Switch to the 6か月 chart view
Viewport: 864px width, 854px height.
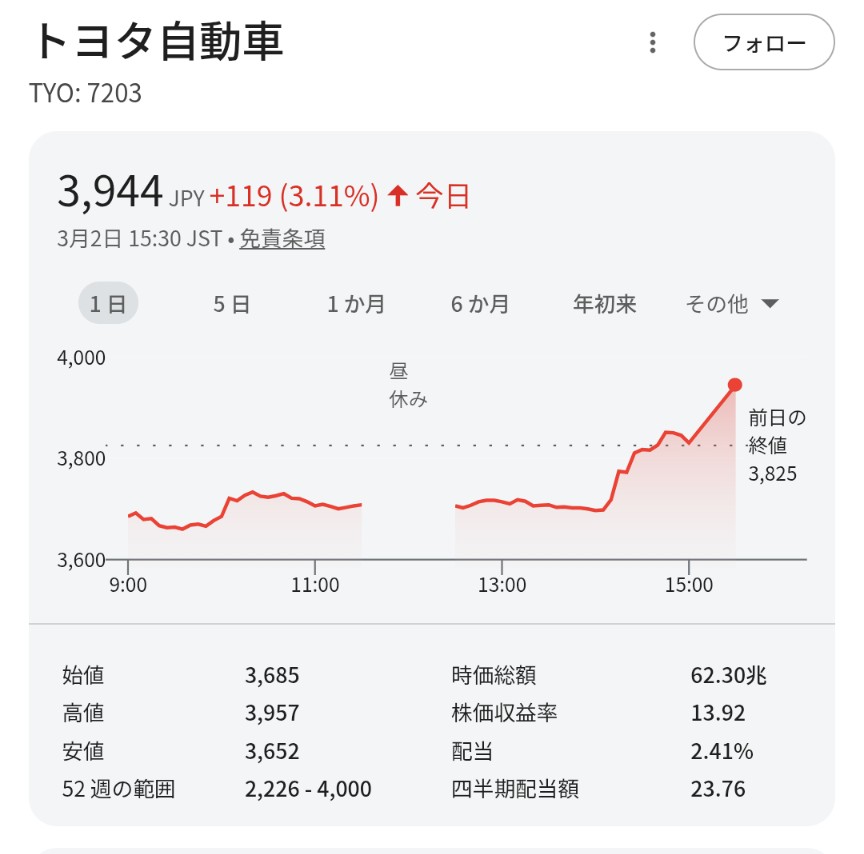coord(480,304)
